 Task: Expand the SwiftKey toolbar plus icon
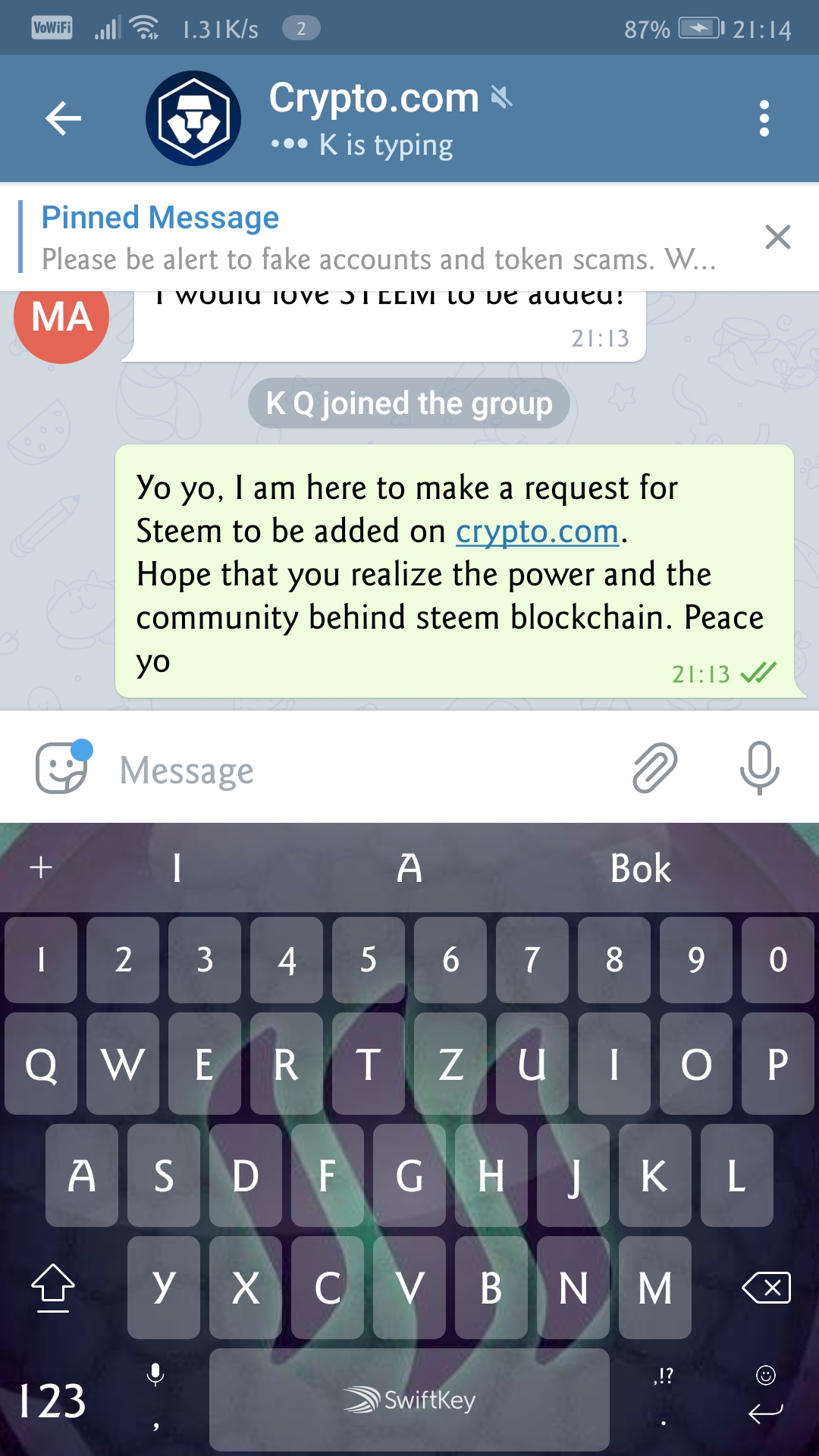click(41, 867)
